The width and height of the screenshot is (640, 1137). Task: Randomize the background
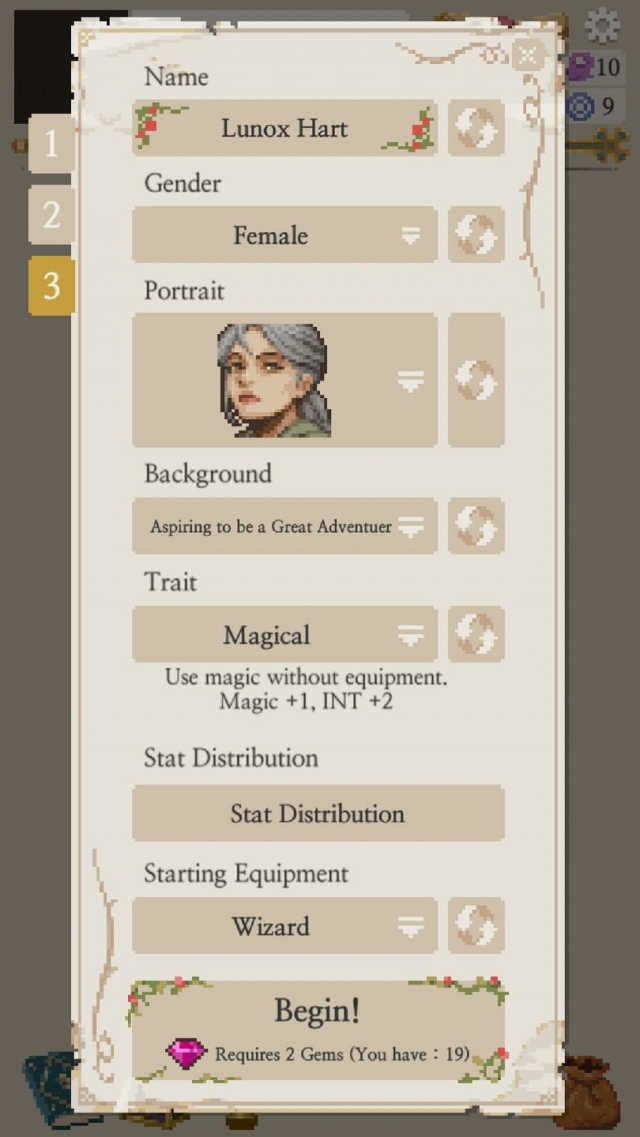tap(475, 526)
